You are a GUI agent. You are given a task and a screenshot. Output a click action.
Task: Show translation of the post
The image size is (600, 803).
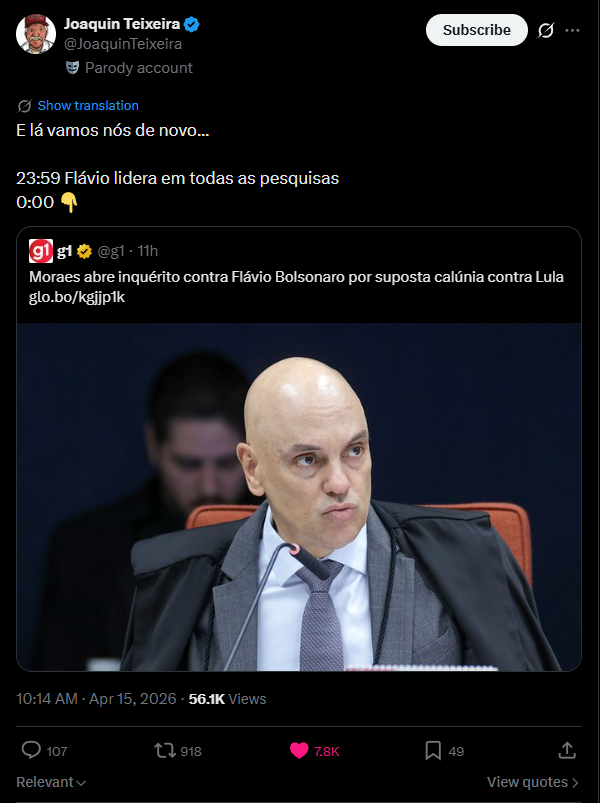pyautogui.click(x=88, y=105)
